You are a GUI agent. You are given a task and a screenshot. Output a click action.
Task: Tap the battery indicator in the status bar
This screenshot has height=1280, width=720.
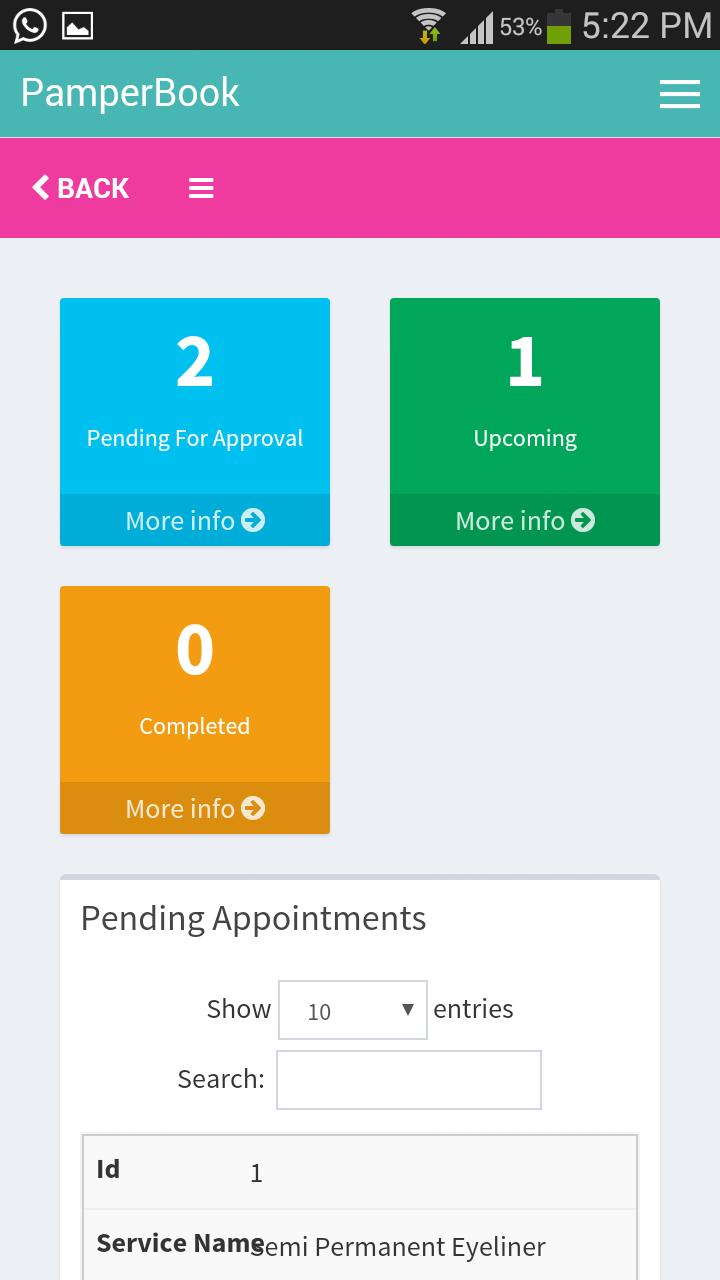(559, 25)
